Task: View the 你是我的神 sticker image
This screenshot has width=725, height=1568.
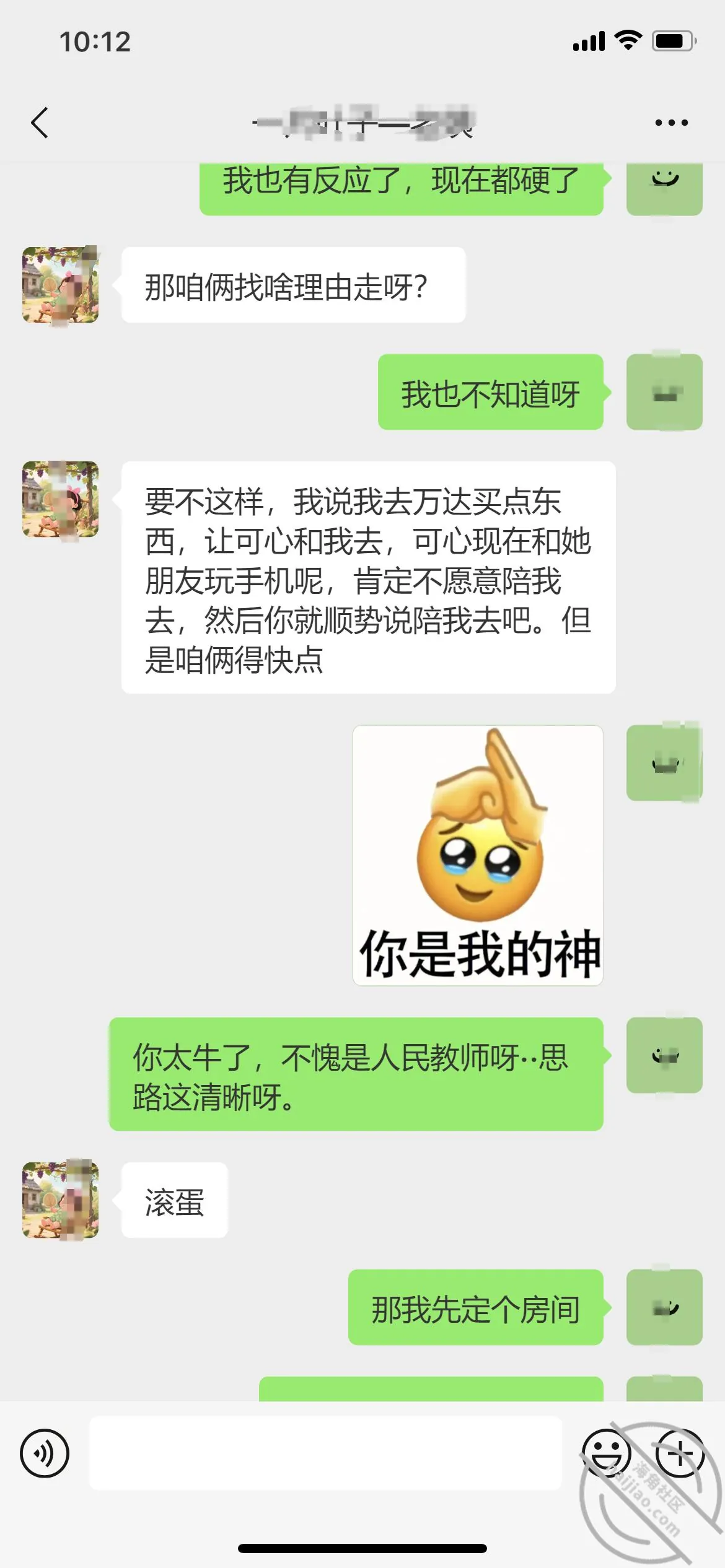Action: pos(478,855)
